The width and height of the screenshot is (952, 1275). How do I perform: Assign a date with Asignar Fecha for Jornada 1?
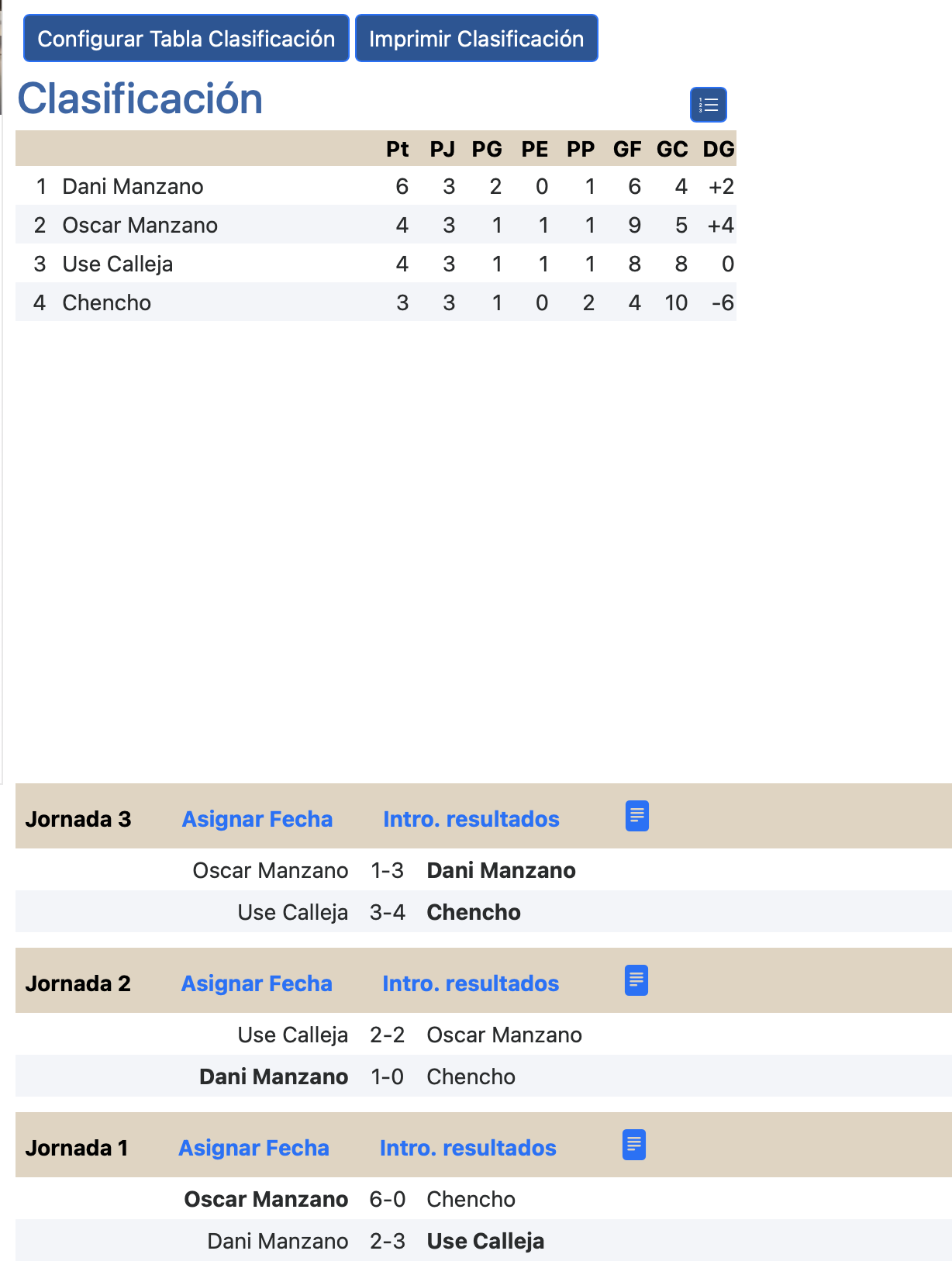[254, 1148]
